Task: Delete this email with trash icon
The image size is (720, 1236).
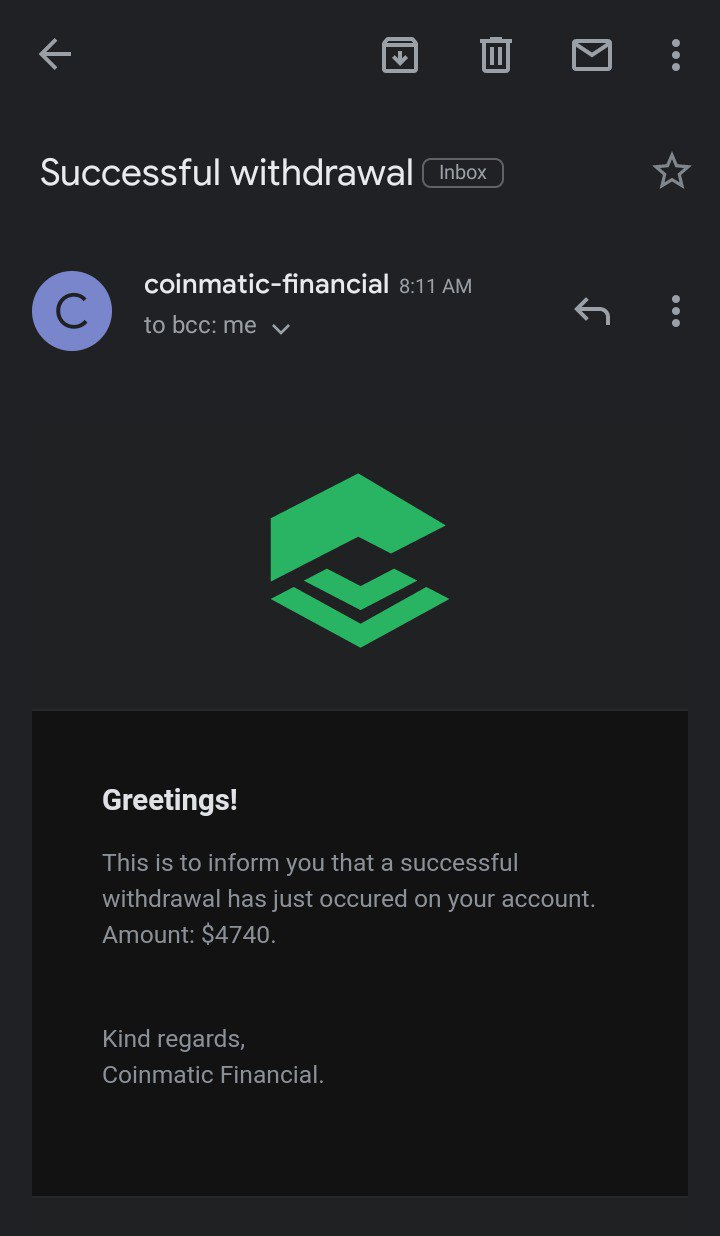Action: click(495, 55)
